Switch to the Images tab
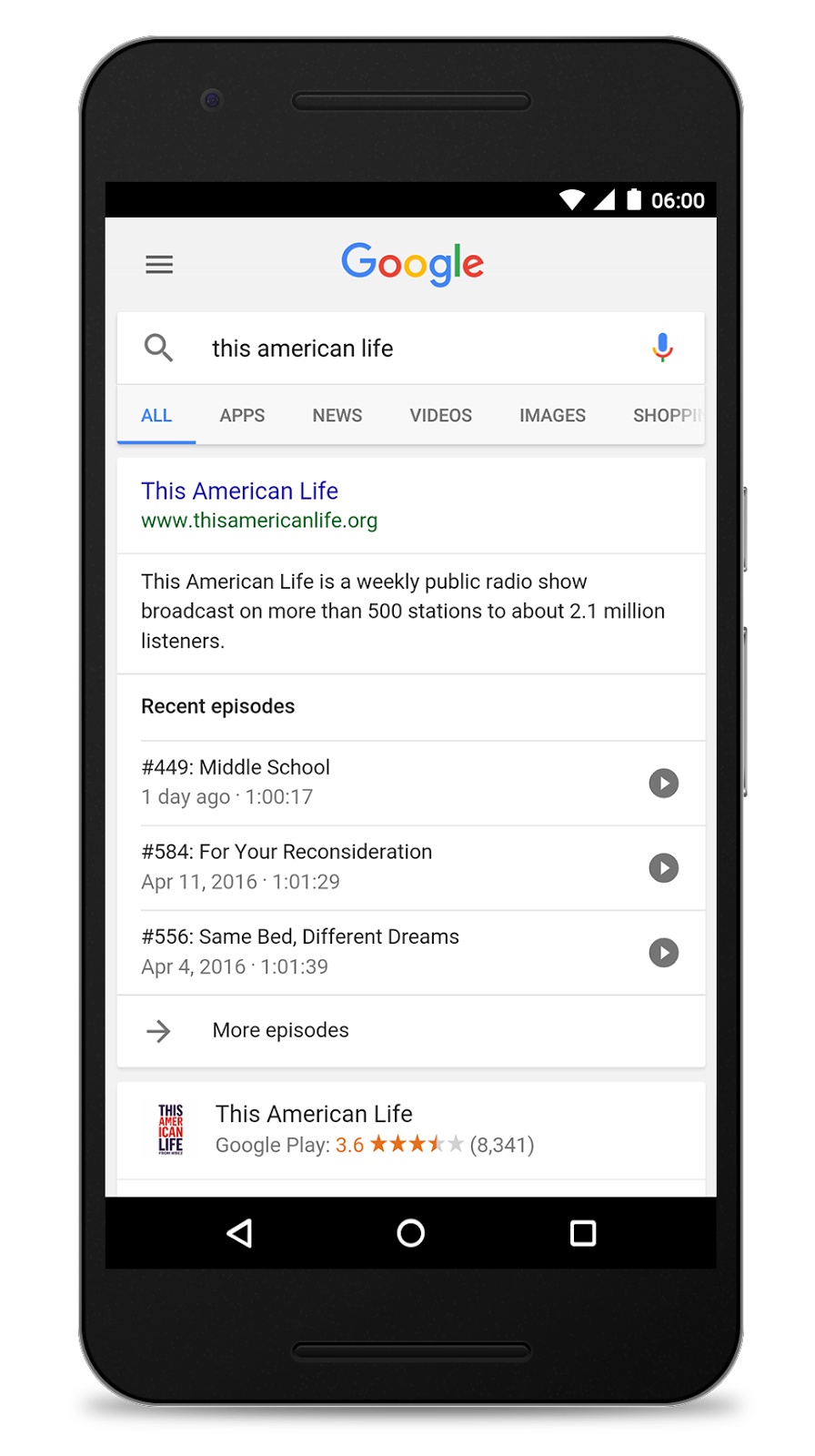The height and width of the screenshot is (1456, 815). coord(552,415)
